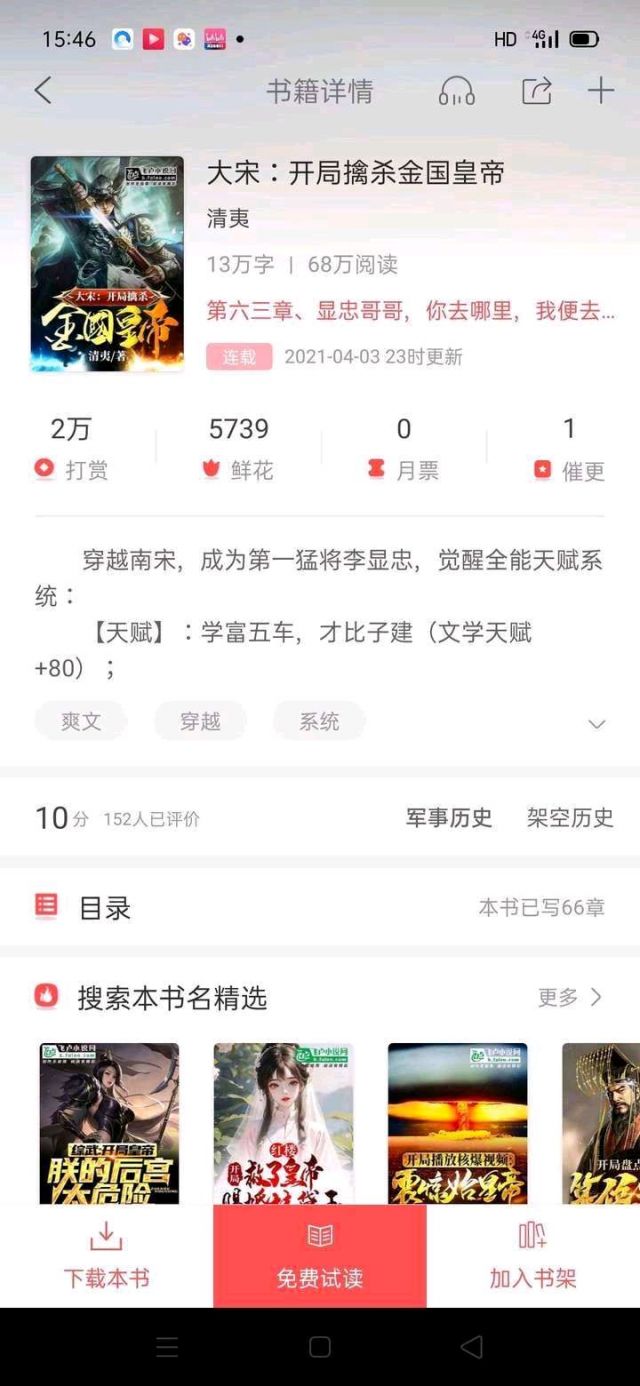The width and height of the screenshot is (640, 1386).
Task: Select the 系统 tag chip
Action: 319,721
